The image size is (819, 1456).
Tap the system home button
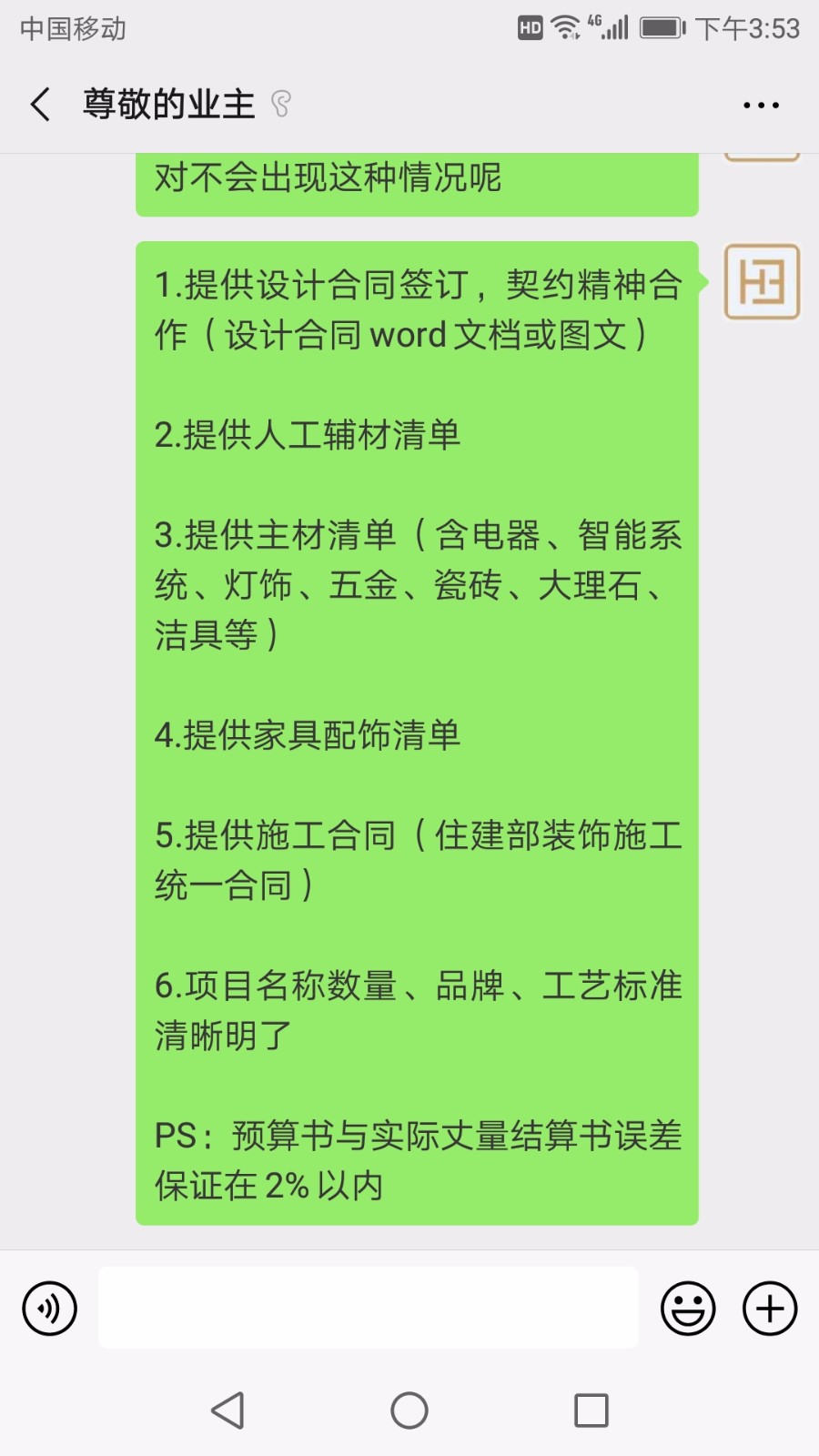tap(409, 1410)
